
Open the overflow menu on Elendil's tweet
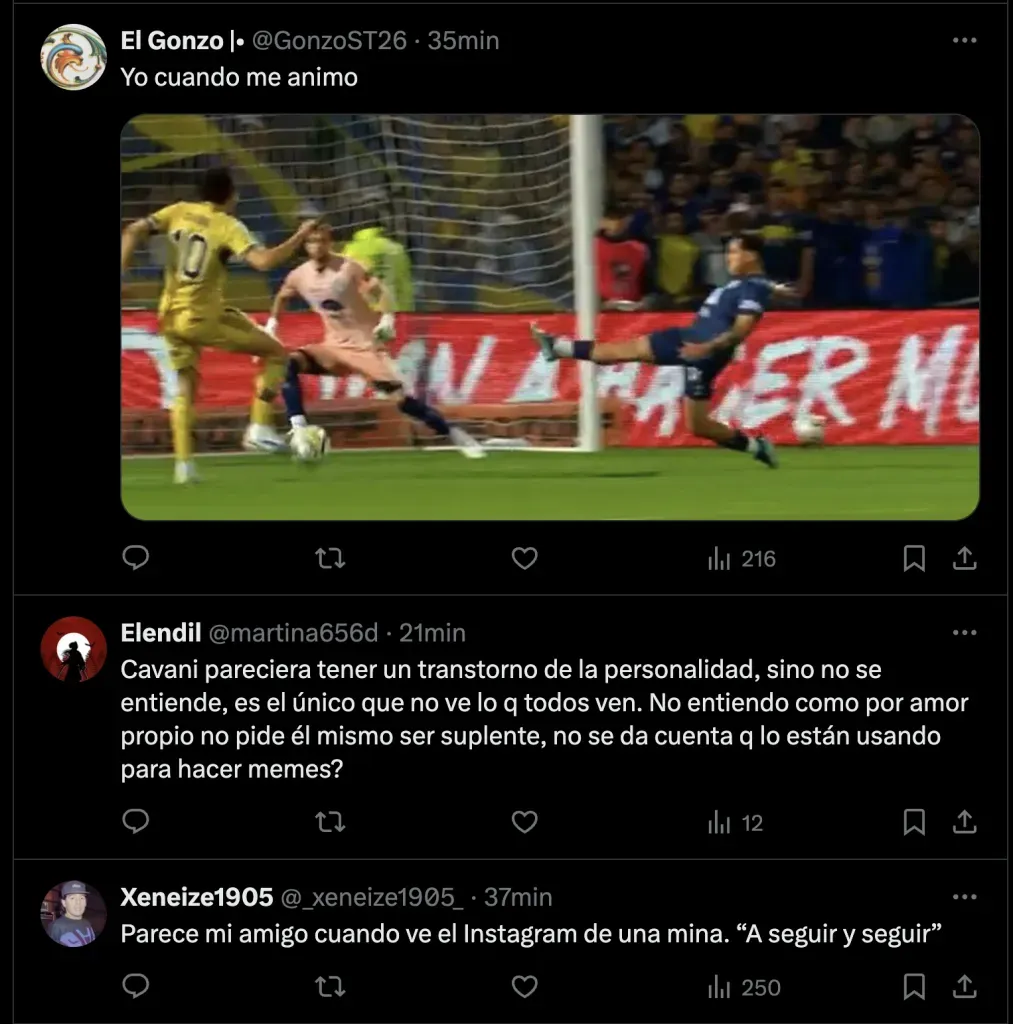pos(964,633)
